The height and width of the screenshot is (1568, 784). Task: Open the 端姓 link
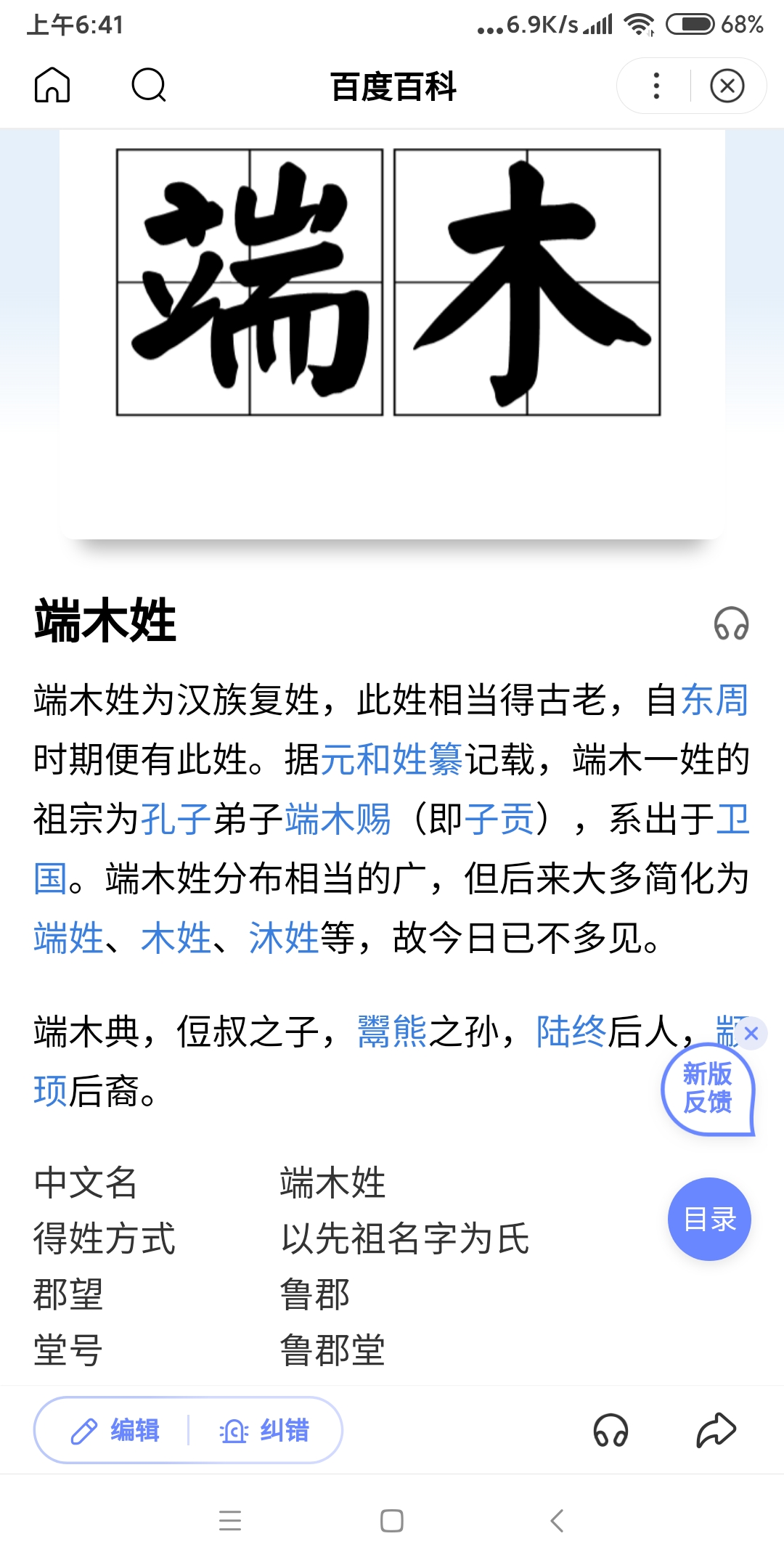[x=69, y=938]
